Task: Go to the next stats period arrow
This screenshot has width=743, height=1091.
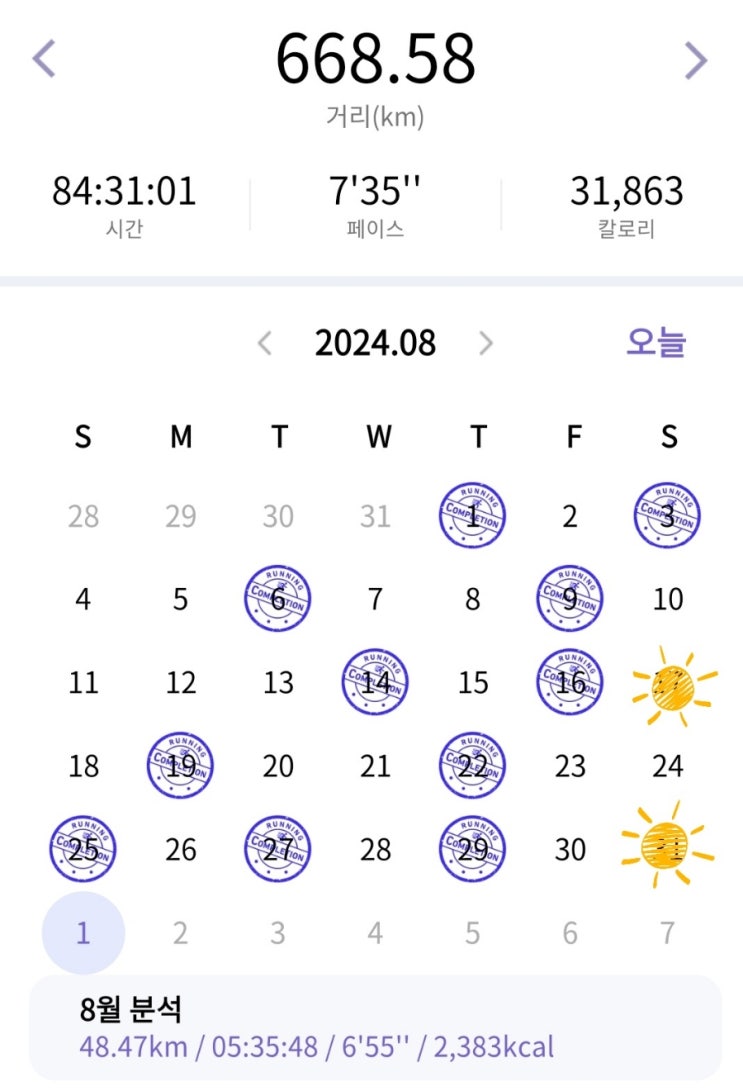Action: coord(696,60)
